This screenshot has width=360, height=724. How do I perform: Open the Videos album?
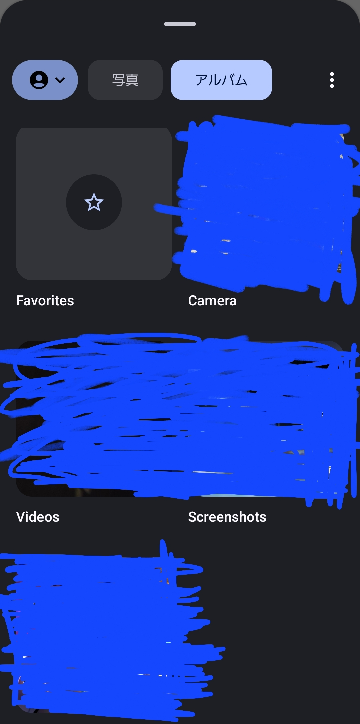click(94, 419)
